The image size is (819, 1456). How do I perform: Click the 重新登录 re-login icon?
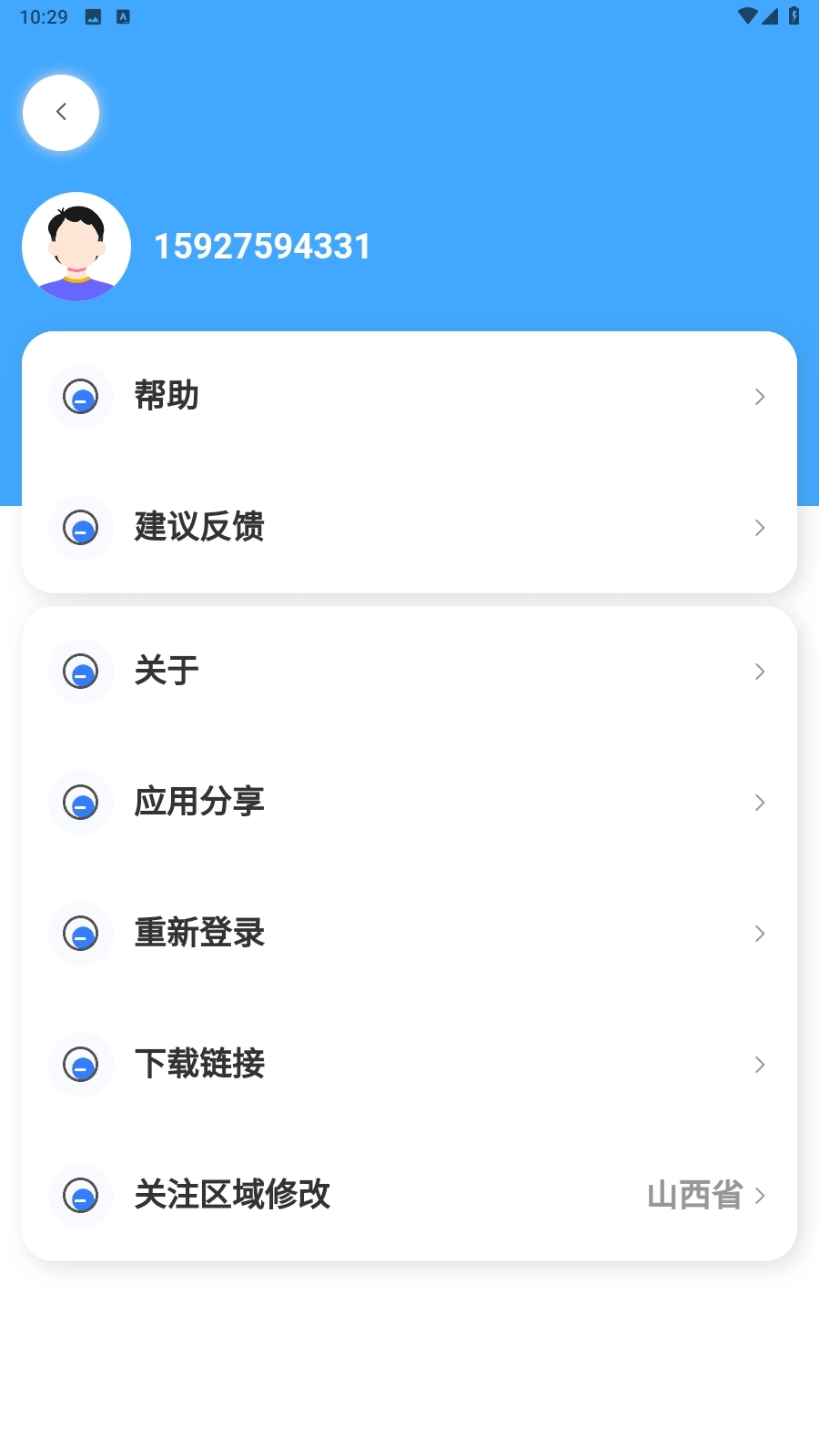[81, 934]
